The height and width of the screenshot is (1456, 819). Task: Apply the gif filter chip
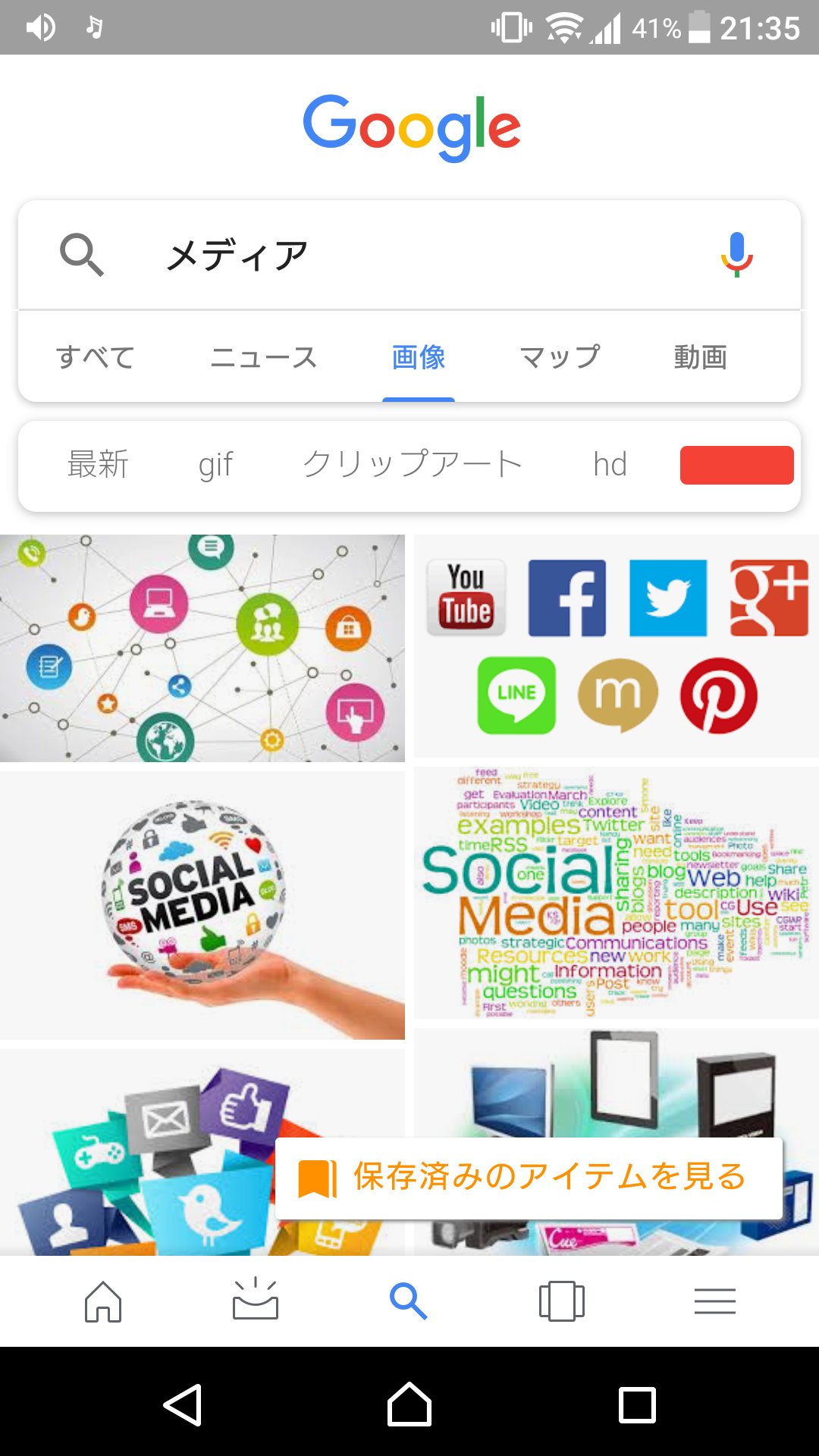[215, 464]
